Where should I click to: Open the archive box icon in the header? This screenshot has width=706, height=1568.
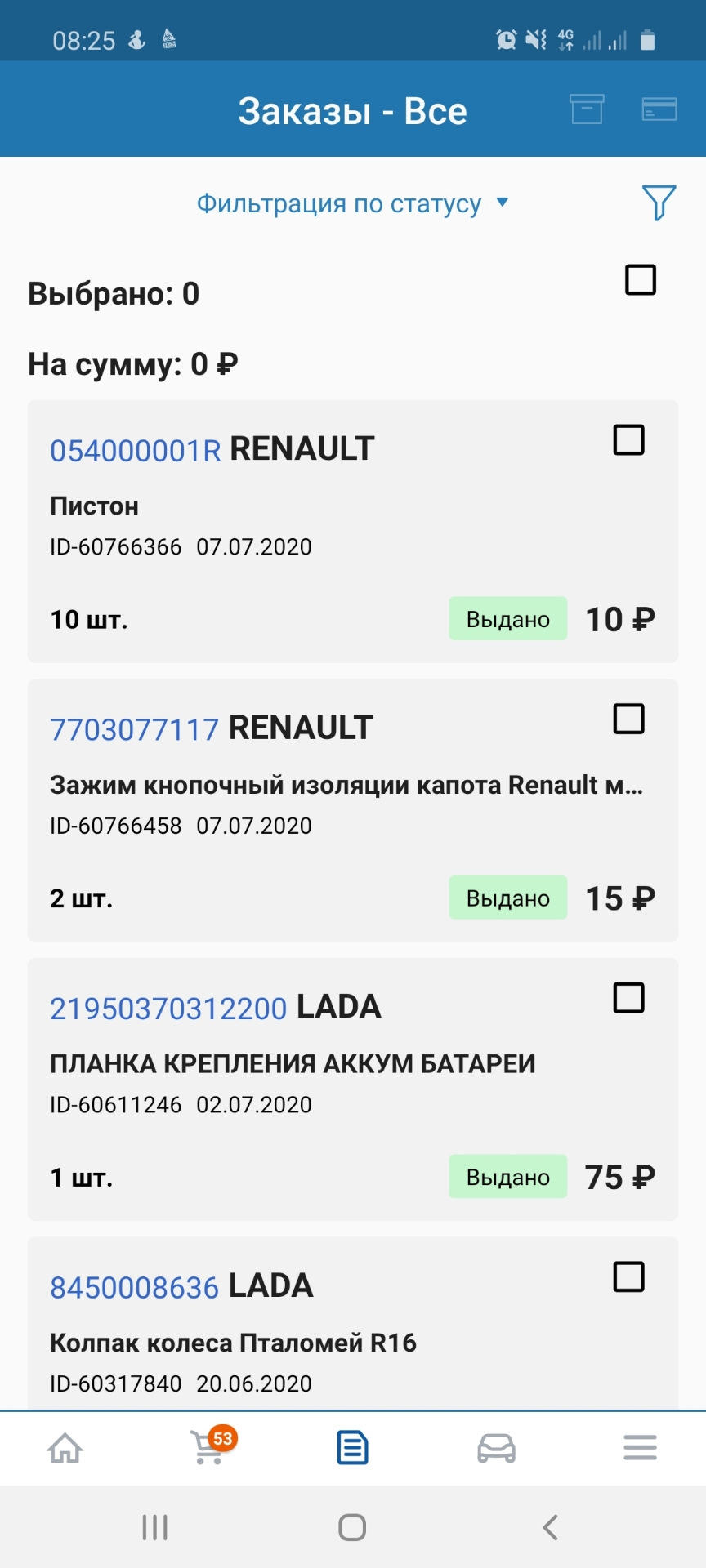coord(588,109)
